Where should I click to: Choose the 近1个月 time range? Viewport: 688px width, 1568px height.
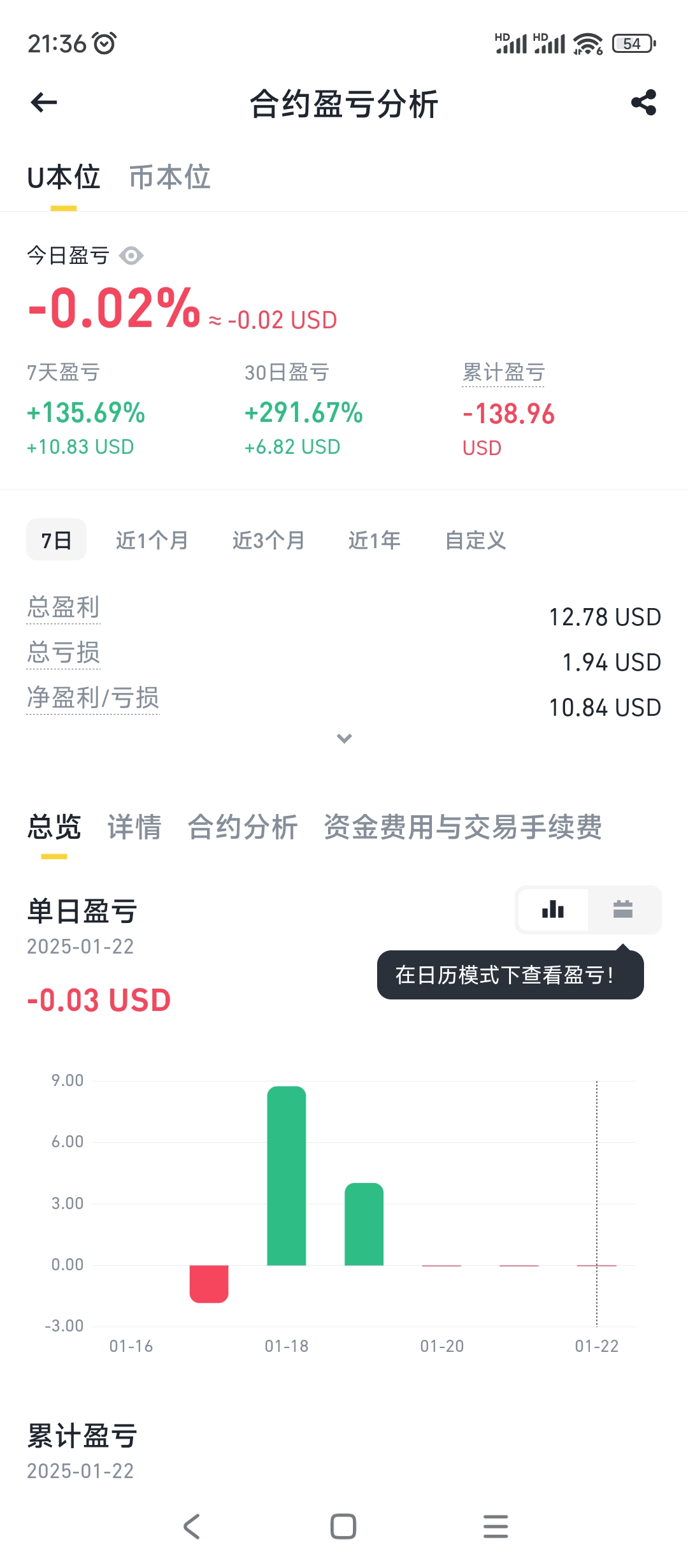pos(152,540)
